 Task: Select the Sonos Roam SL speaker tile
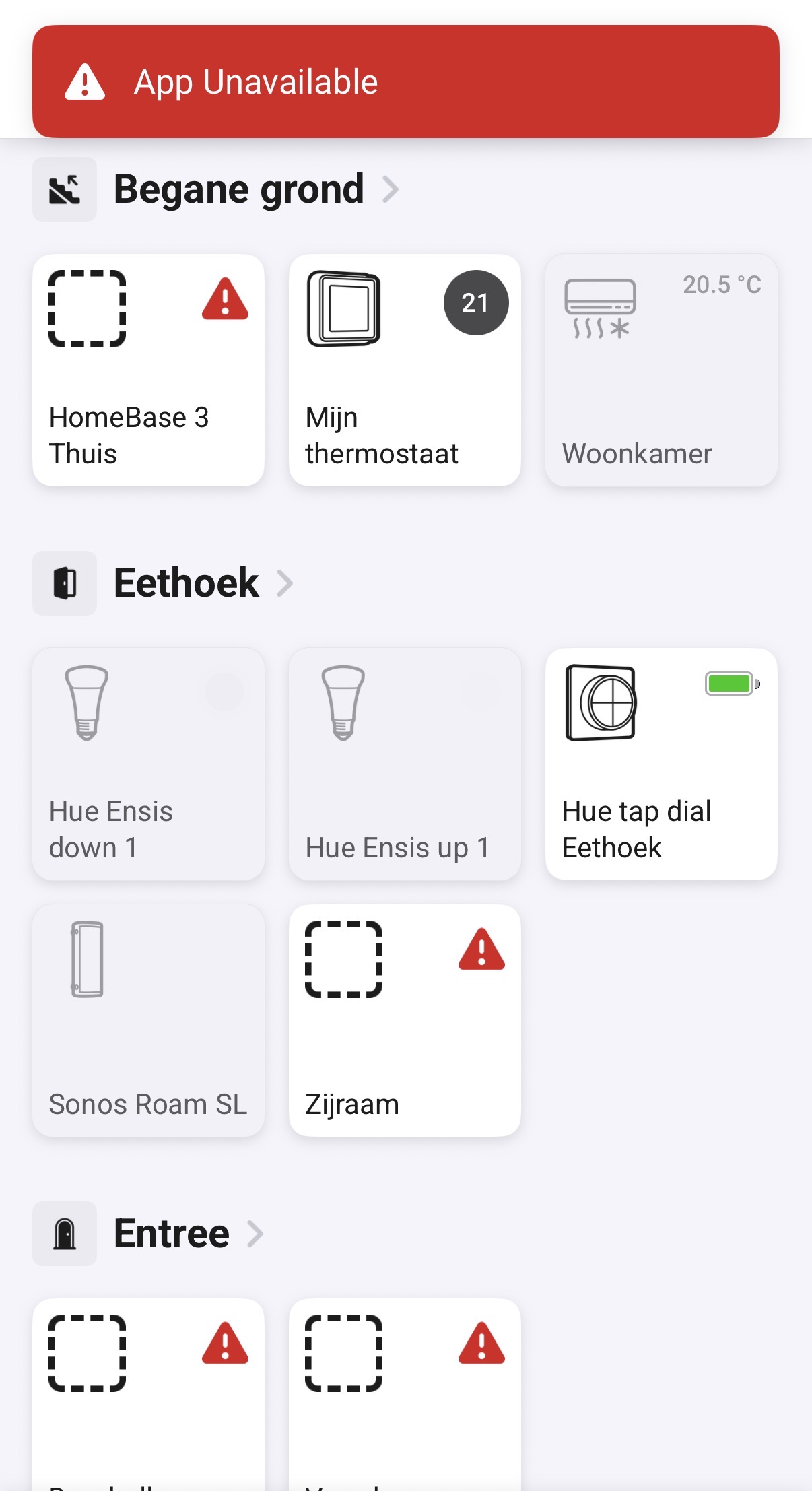(148, 1020)
